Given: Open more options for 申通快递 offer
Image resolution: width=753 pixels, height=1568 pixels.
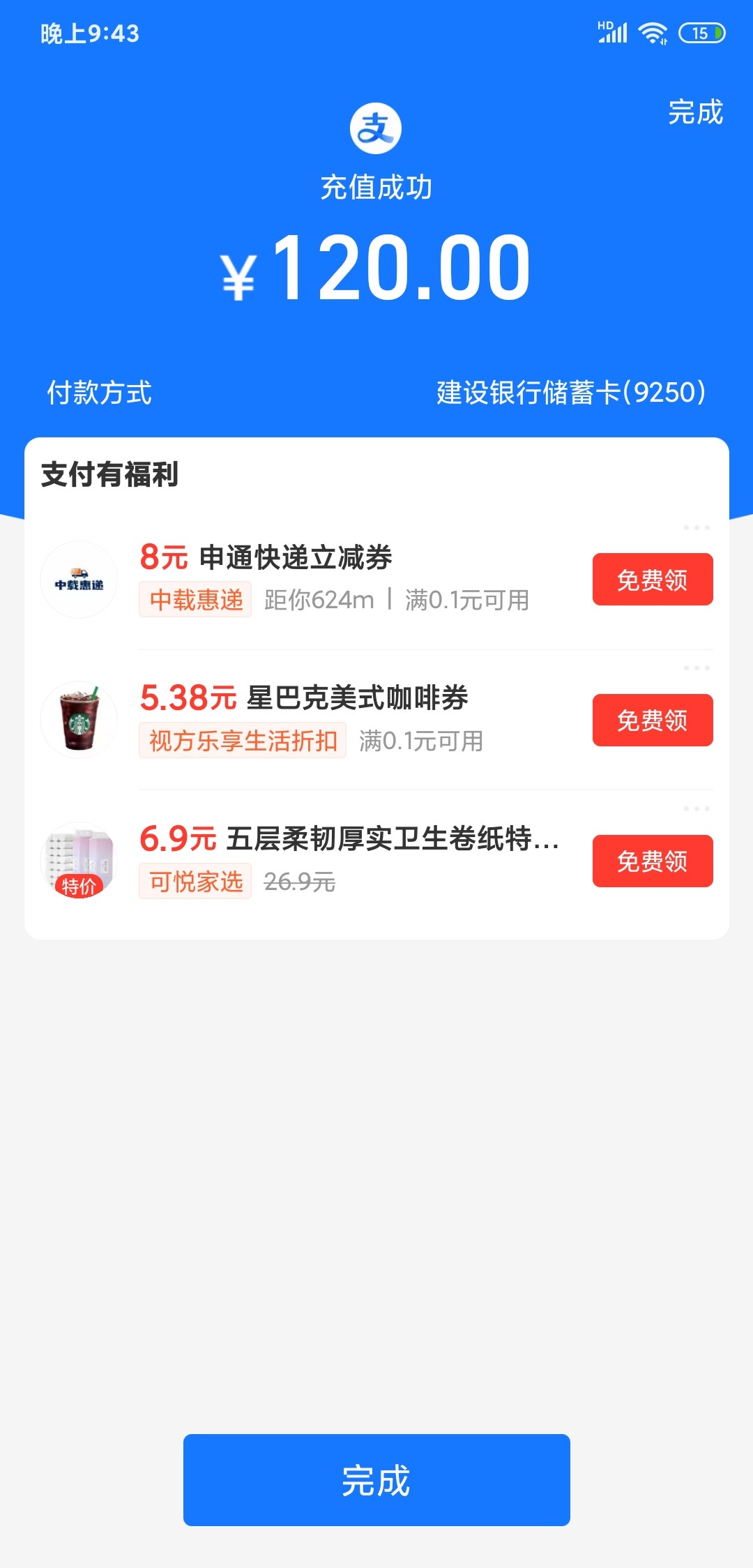Looking at the screenshot, I should click(696, 528).
